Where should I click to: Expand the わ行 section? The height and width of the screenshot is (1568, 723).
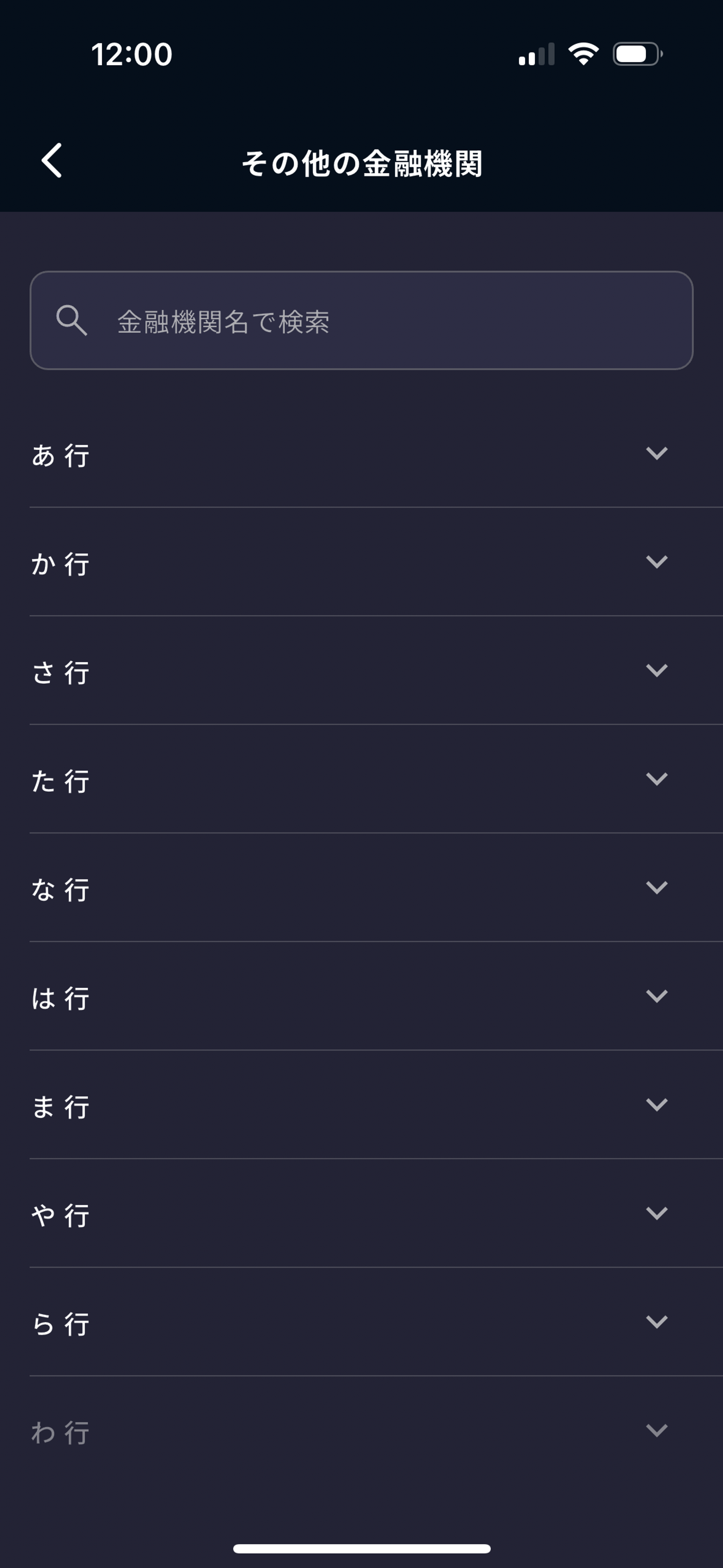pyautogui.click(x=361, y=1431)
